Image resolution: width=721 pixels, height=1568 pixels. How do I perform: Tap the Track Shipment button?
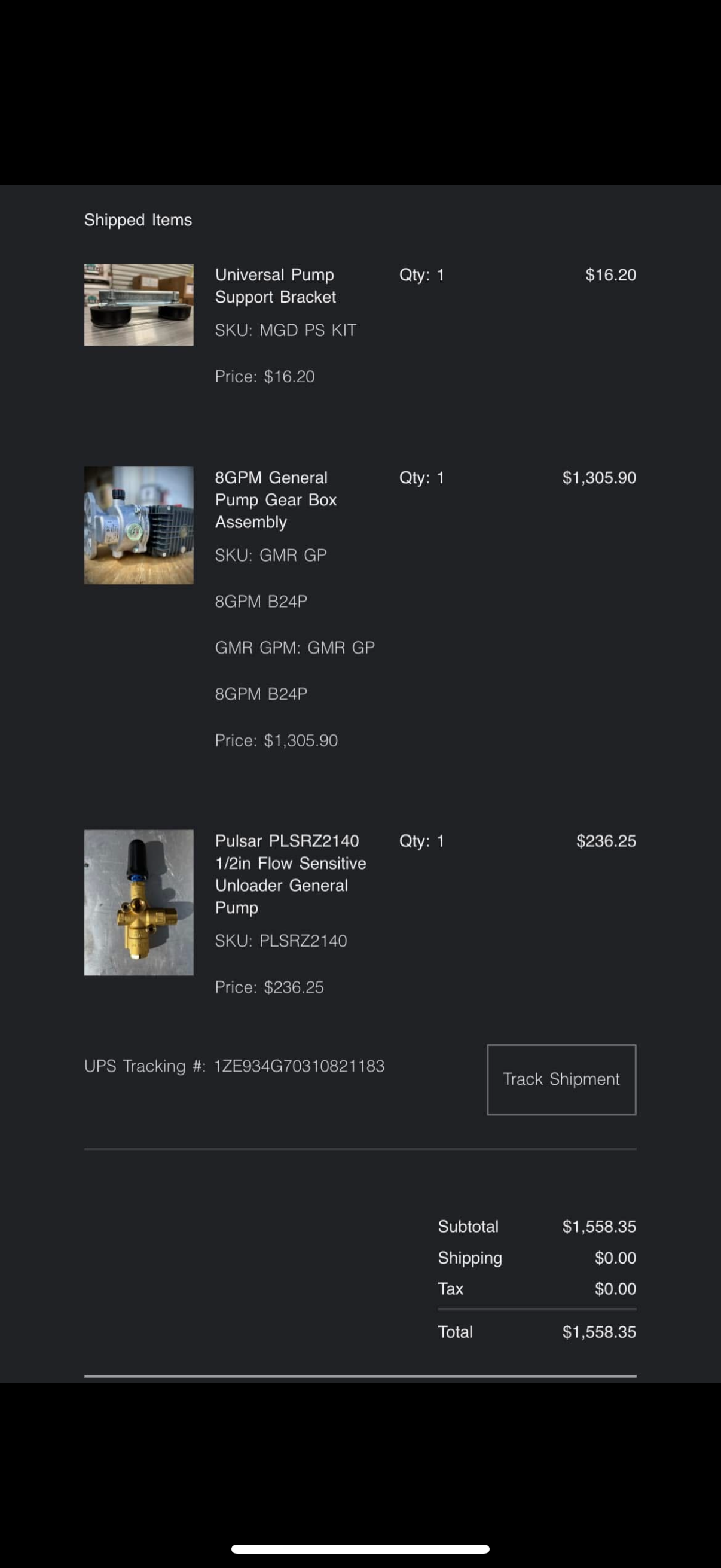point(561,1079)
